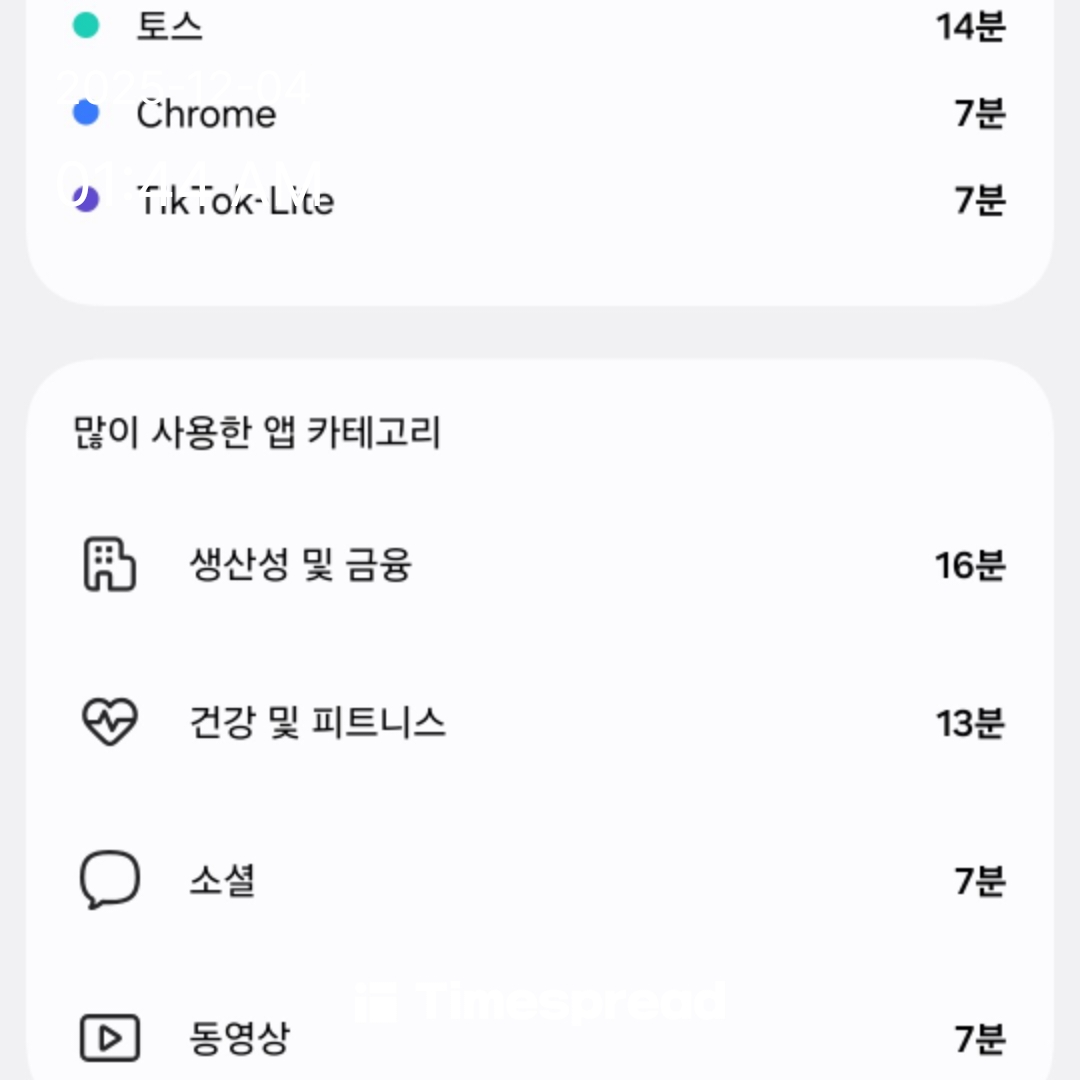Open Chrome usage details
Screen dimensions: 1080x1080
click(x=540, y=114)
